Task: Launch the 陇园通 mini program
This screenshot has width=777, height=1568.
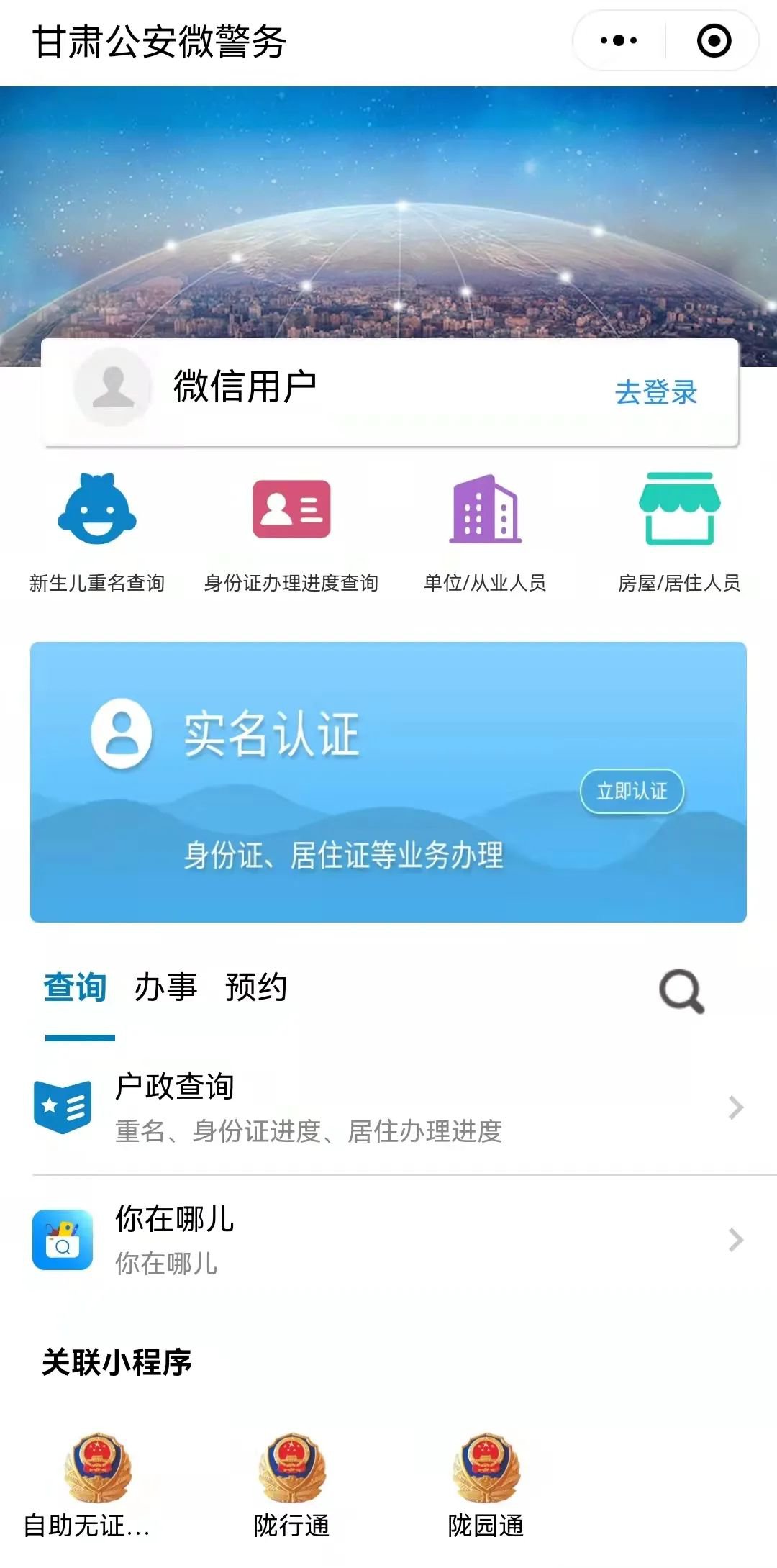Action: click(486, 1484)
